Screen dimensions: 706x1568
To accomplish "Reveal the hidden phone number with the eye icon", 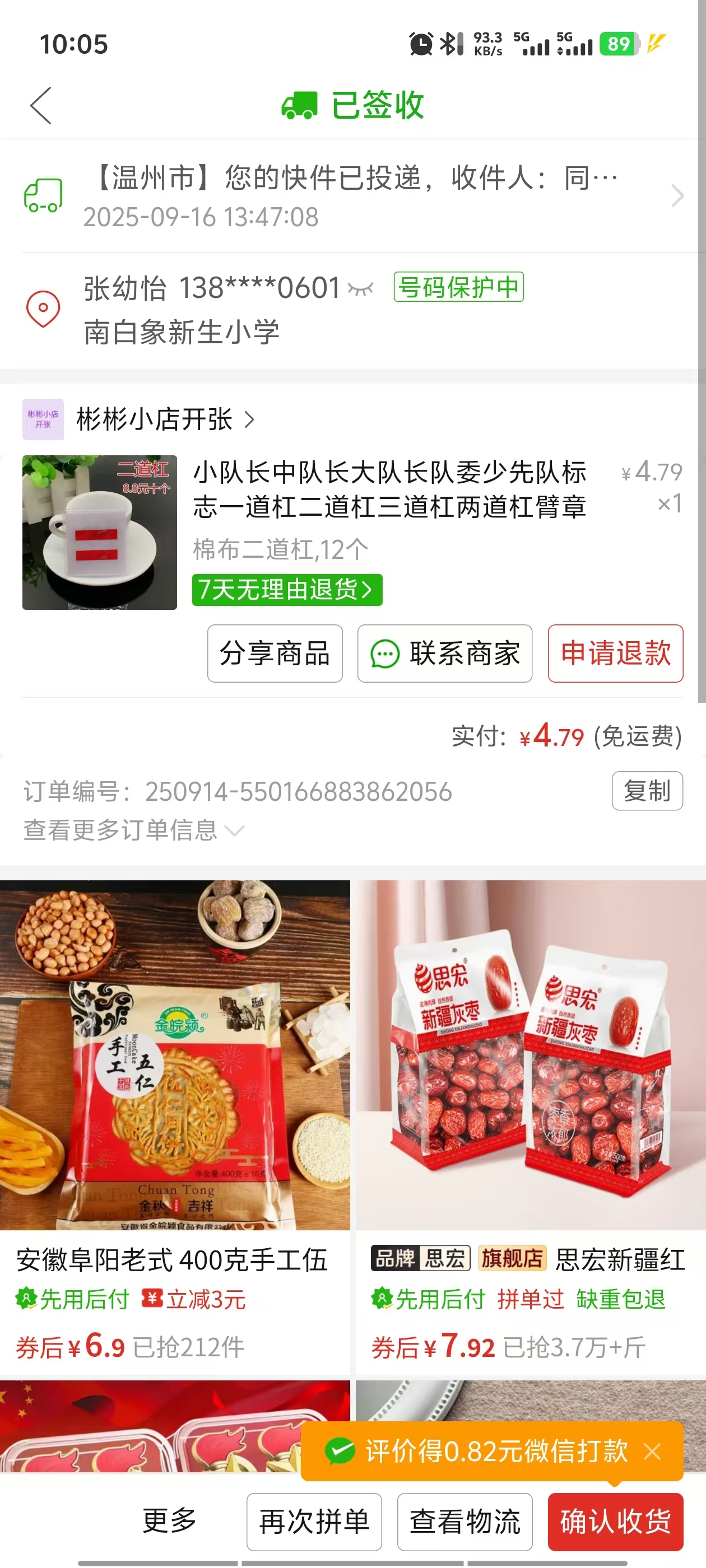I will click(x=360, y=288).
